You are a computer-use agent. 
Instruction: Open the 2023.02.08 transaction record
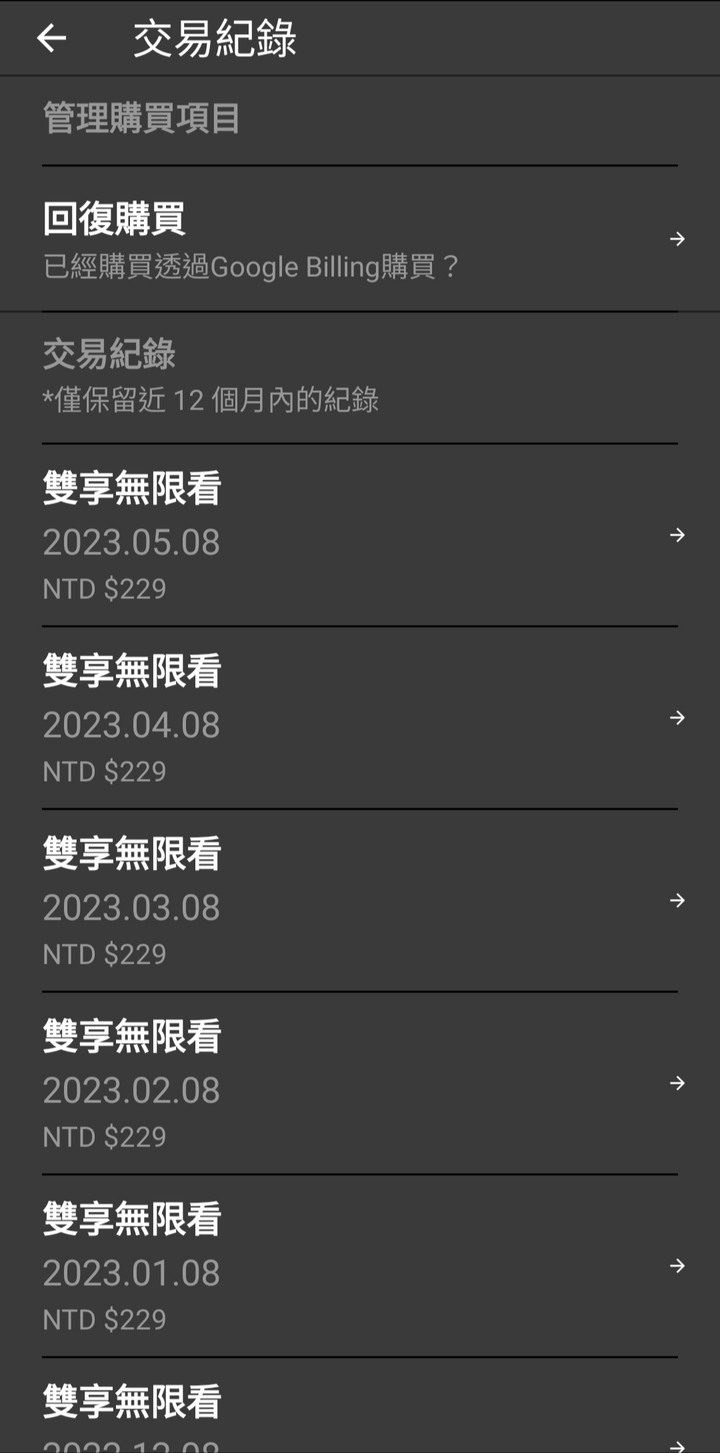[x=359, y=1084]
